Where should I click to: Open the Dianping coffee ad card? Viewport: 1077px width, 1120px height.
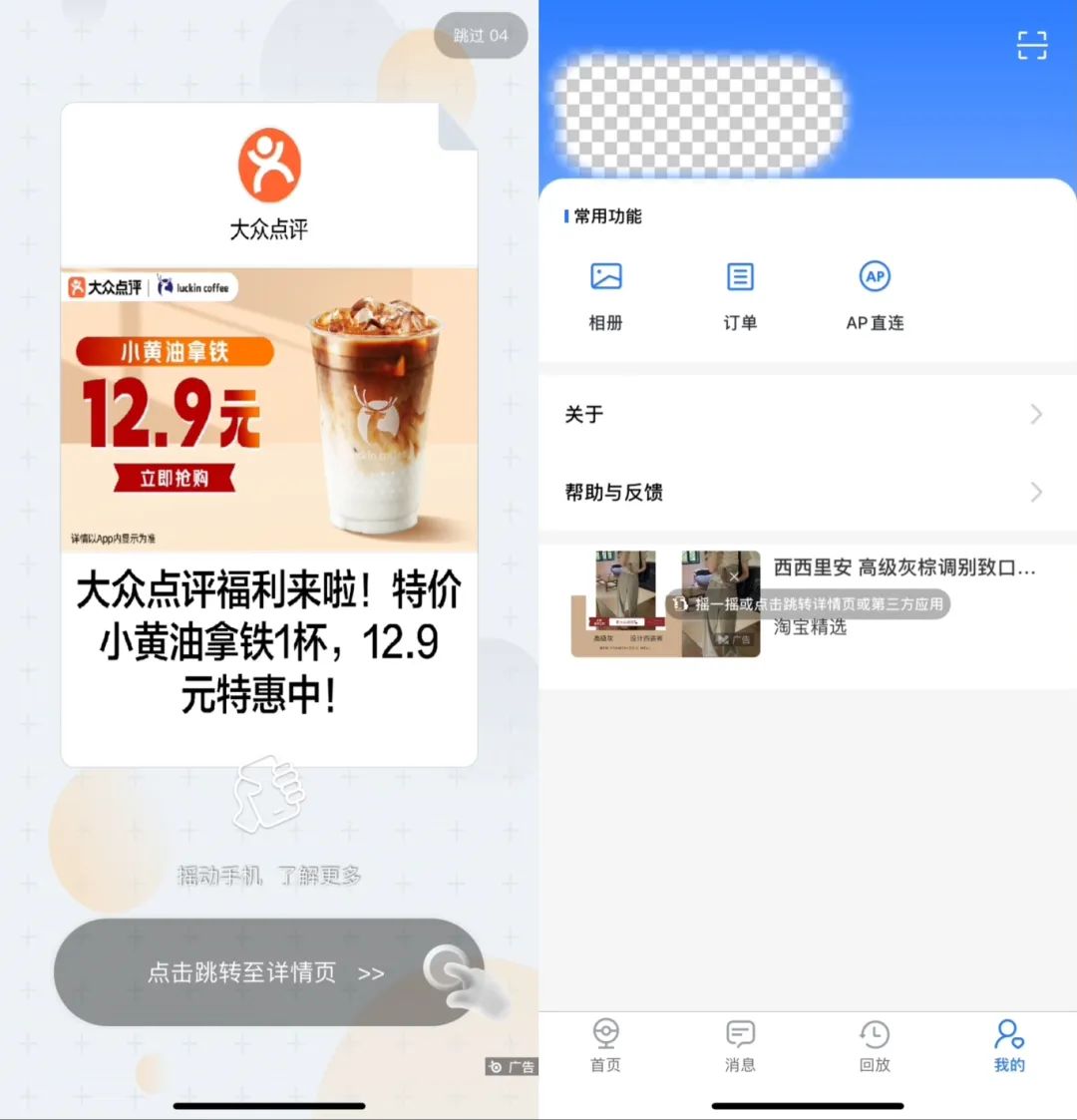(x=268, y=434)
